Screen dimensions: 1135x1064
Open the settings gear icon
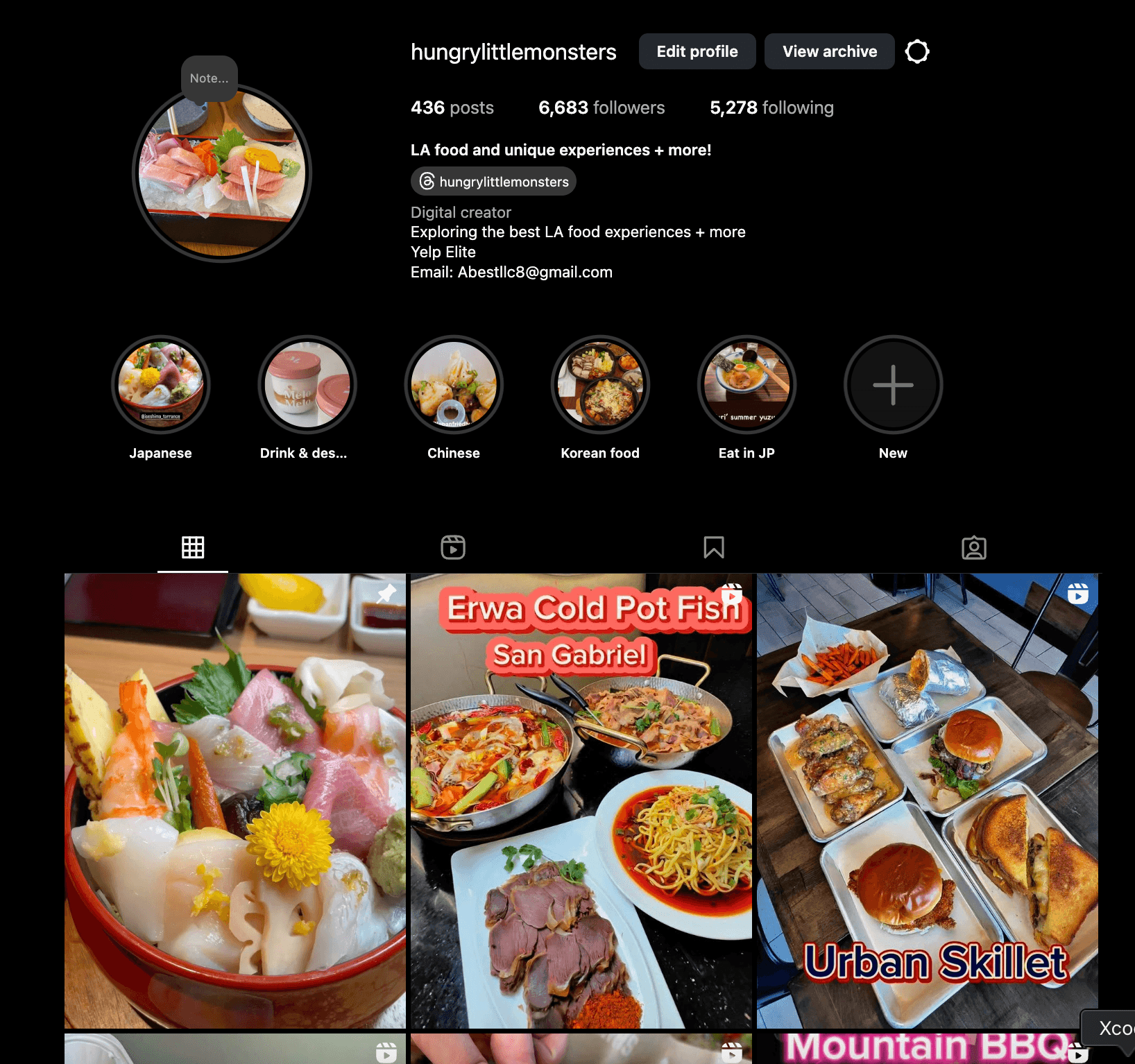[917, 51]
